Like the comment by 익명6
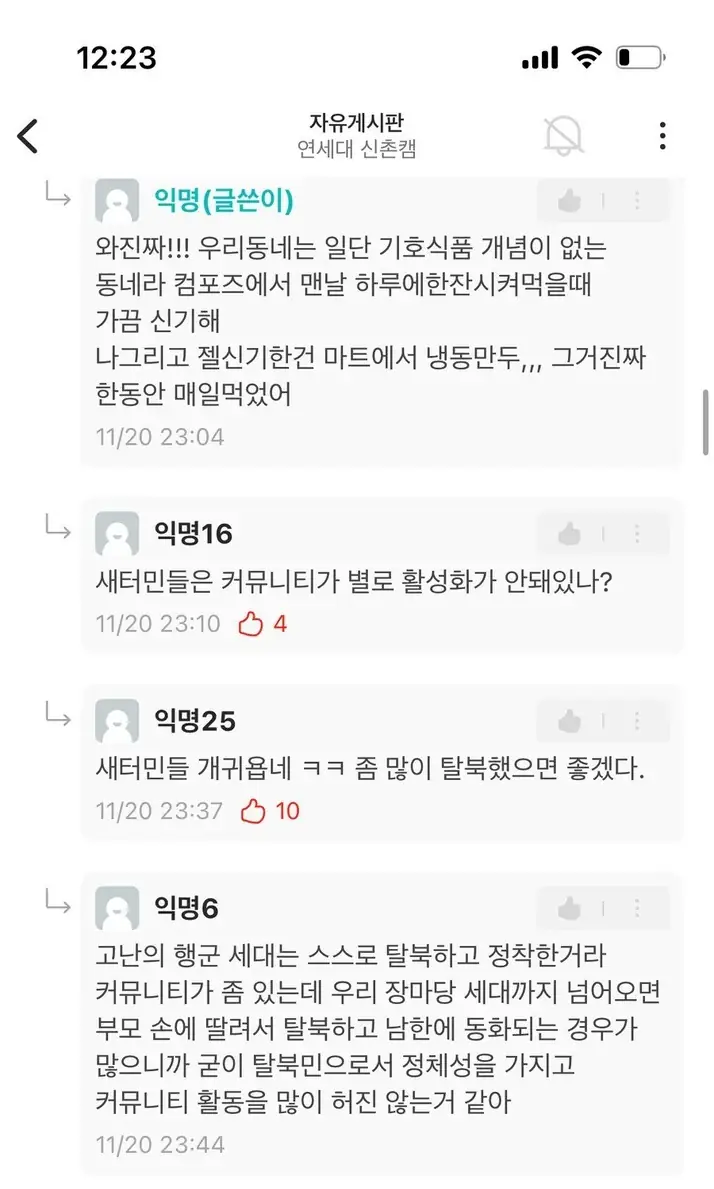Viewport: 714px width, 1189px height. tap(569, 908)
